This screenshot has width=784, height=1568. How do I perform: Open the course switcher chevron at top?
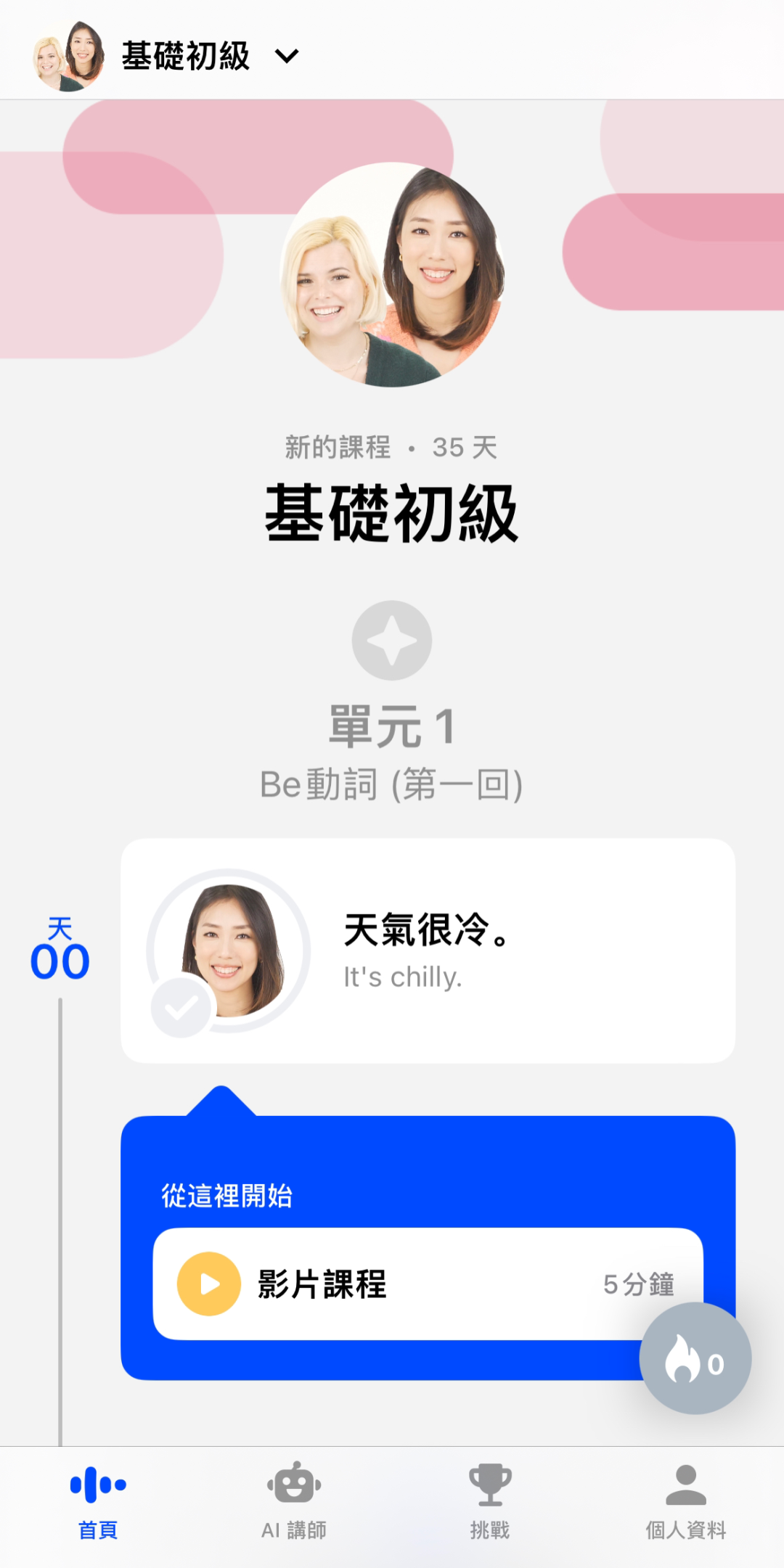(x=287, y=57)
